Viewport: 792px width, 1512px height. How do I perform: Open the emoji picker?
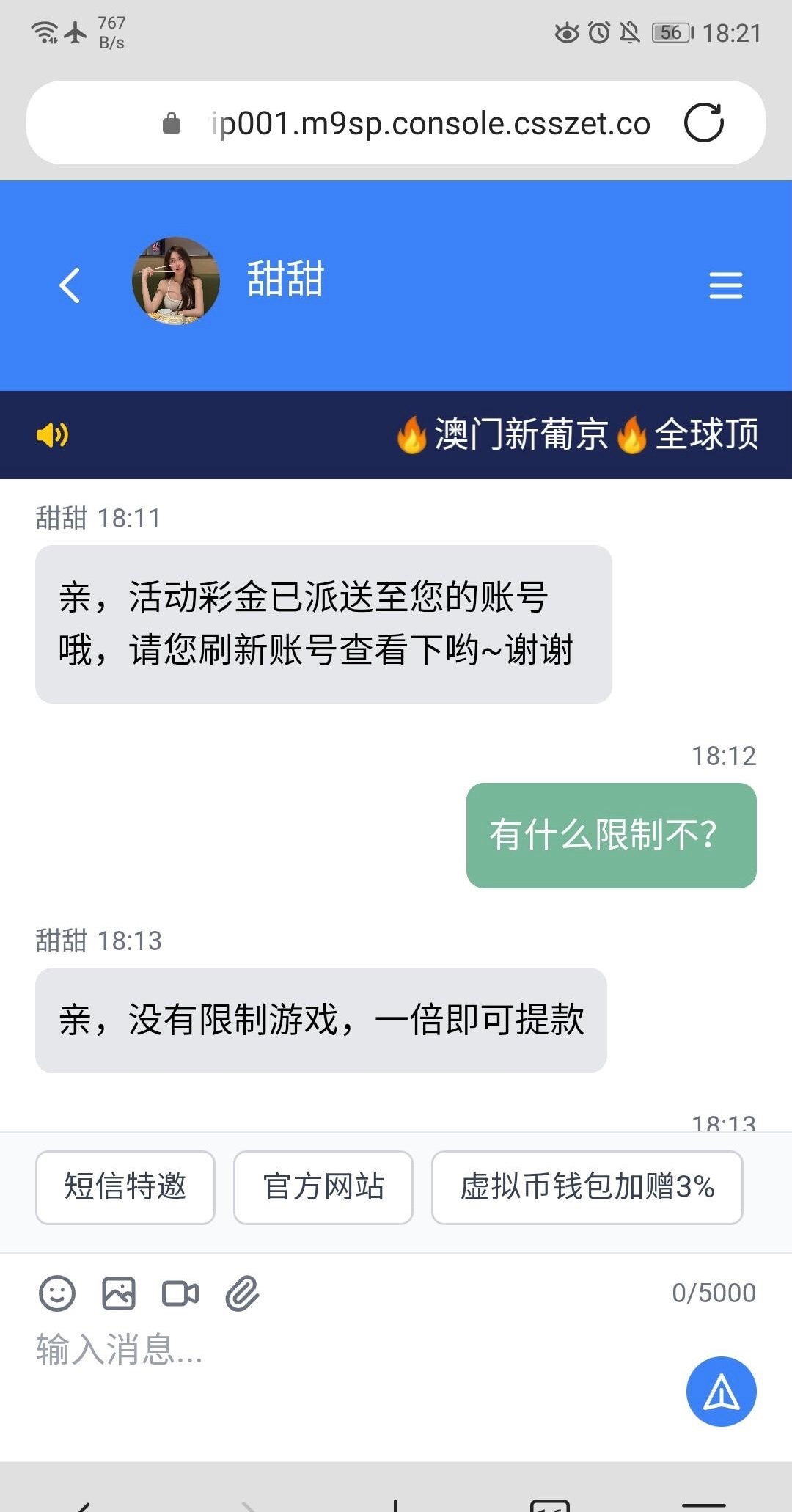(57, 1293)
